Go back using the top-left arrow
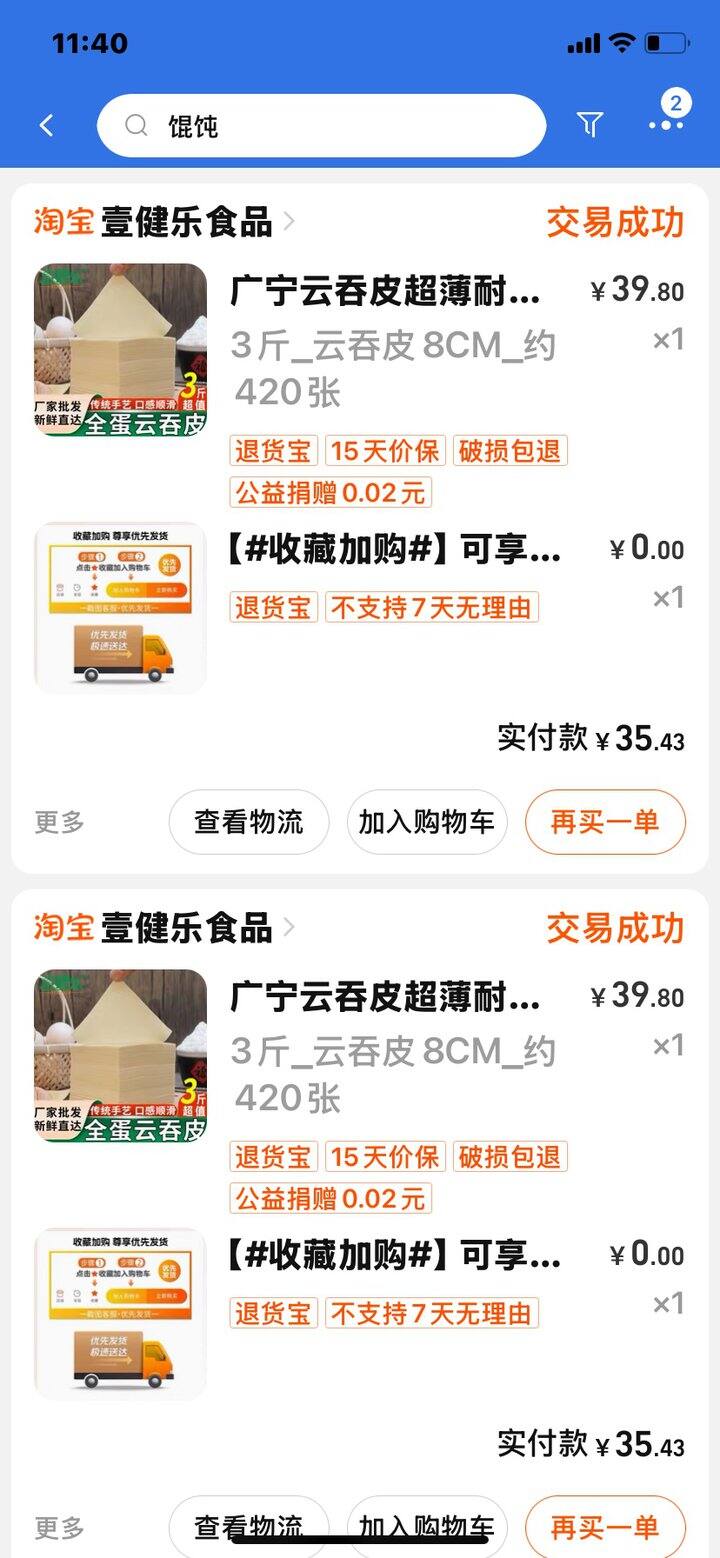Viewport: 720px width, 1558px height. click(46, 125)
